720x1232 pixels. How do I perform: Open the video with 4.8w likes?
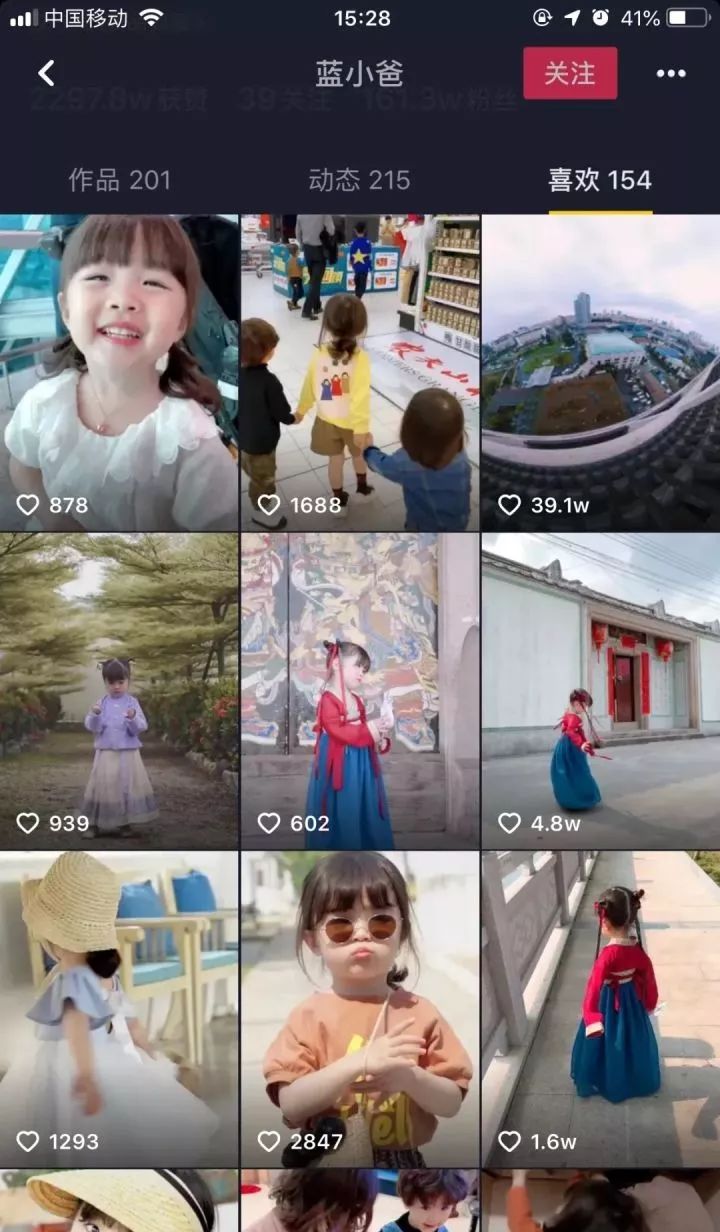(600, 690)
